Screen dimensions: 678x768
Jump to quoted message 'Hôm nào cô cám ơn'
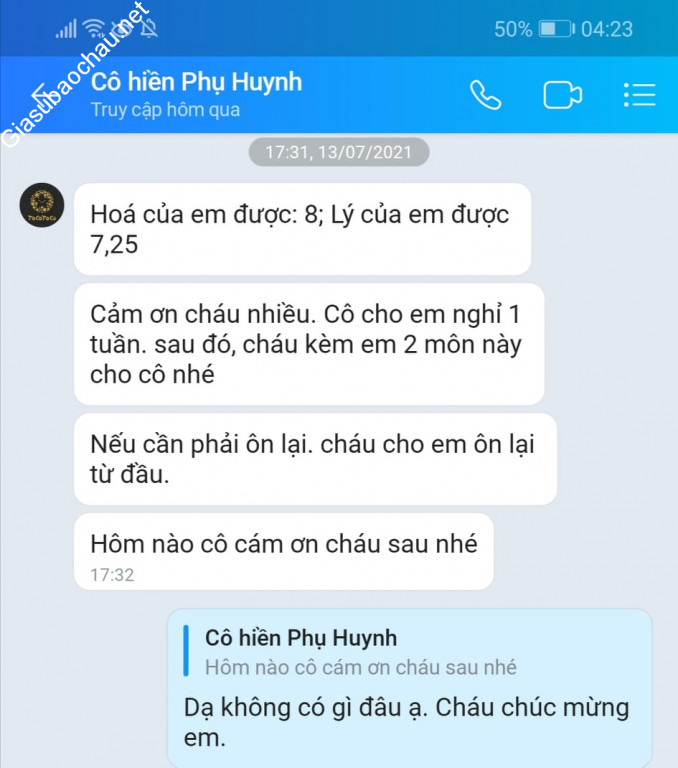click(360, 651)
